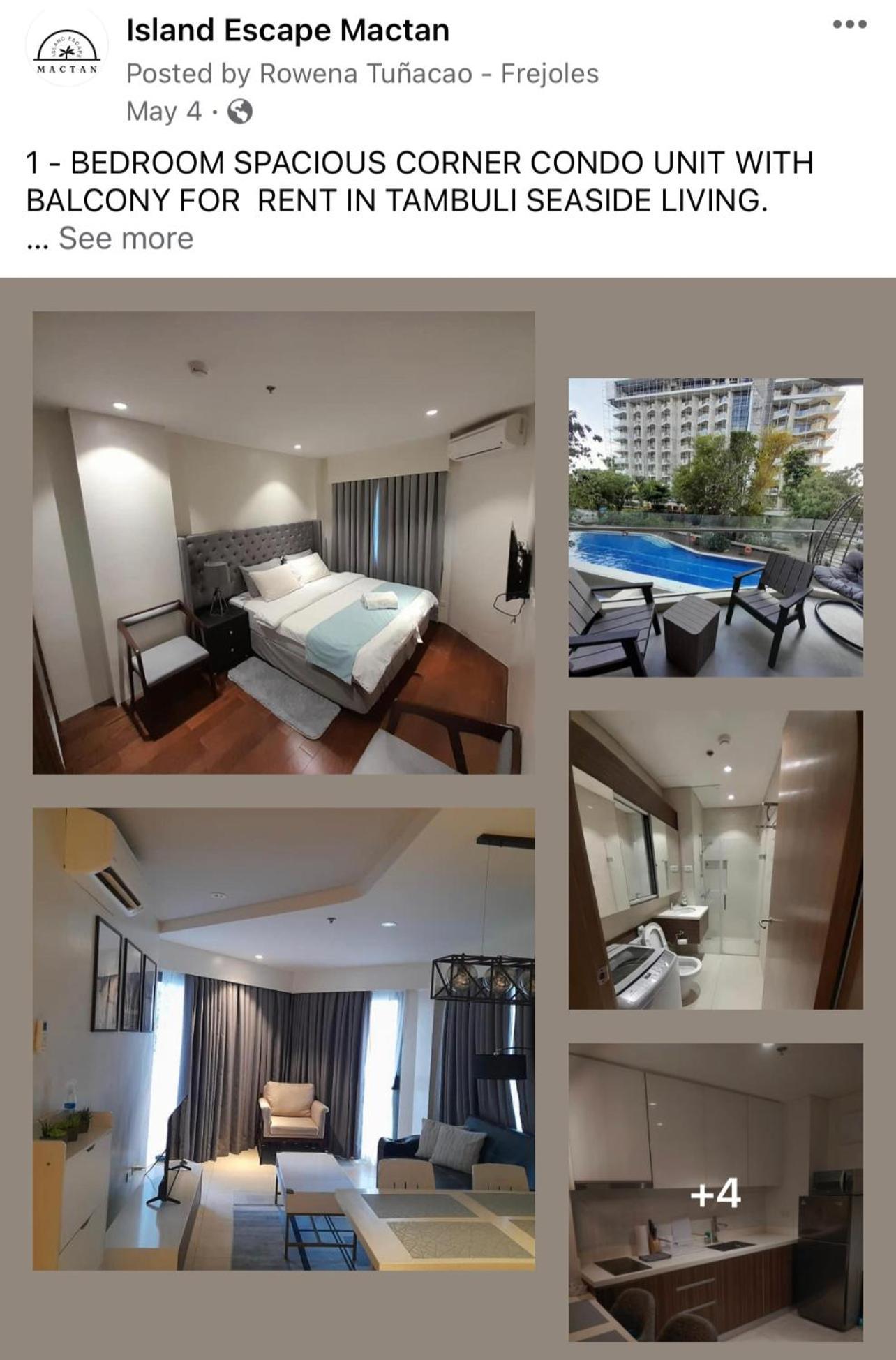
Task: Open Island Escape Mactan page name
Action: [x=288, y=31]
